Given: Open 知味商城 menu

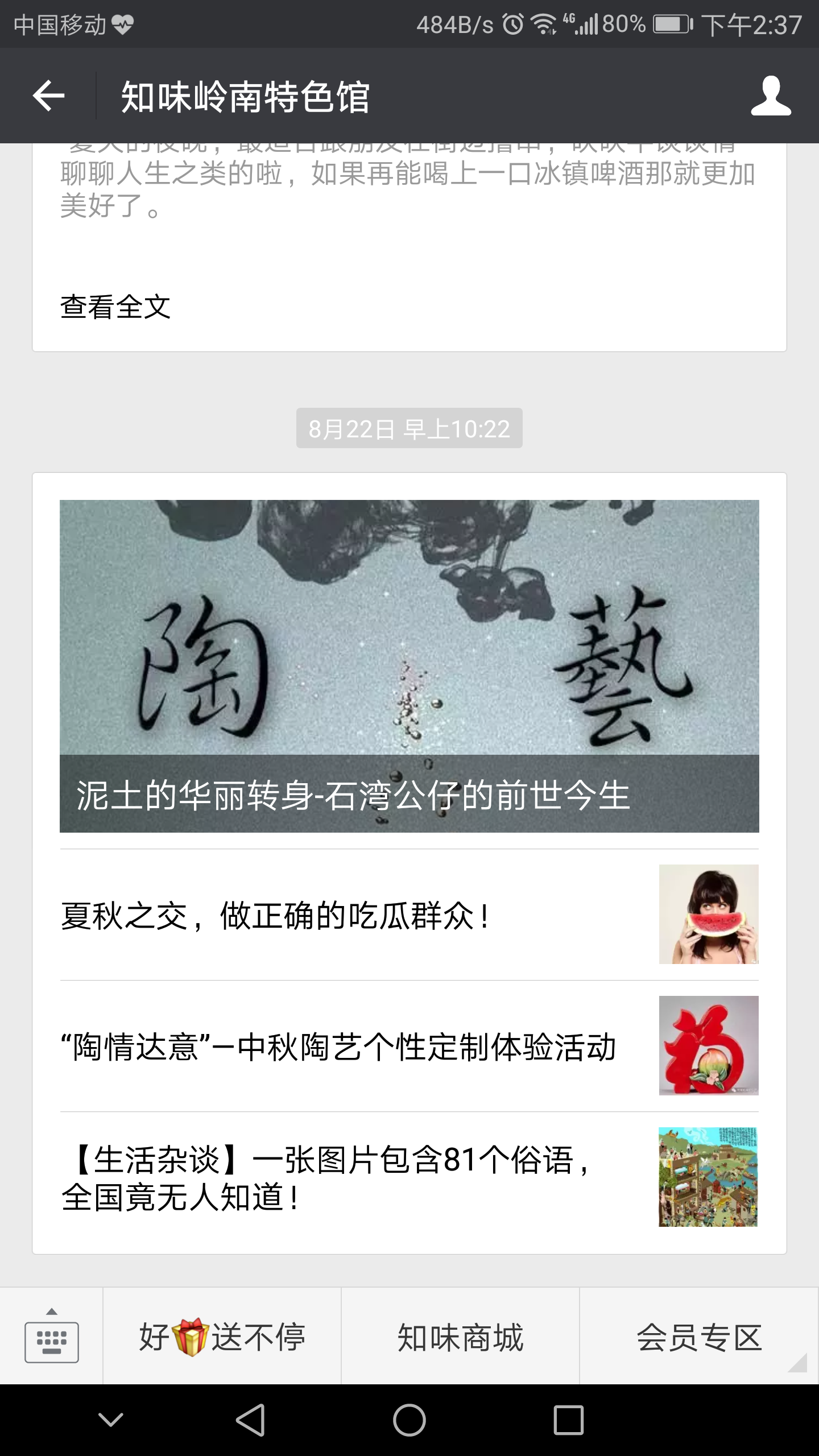Looking at the screenshot, I should click(x=460, y=1337).
